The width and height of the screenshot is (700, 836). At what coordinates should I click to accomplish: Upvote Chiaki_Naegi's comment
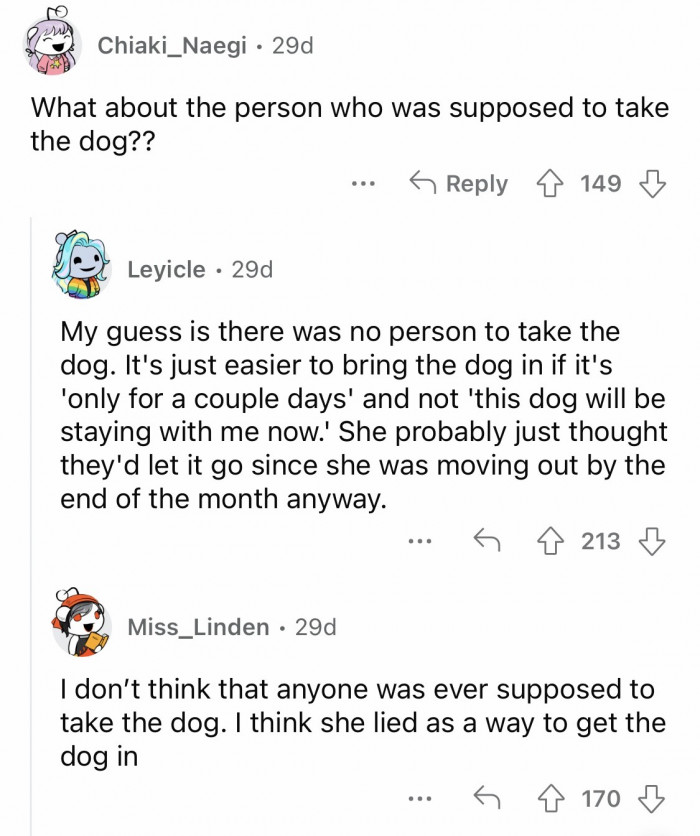click(x=549, y=184)
